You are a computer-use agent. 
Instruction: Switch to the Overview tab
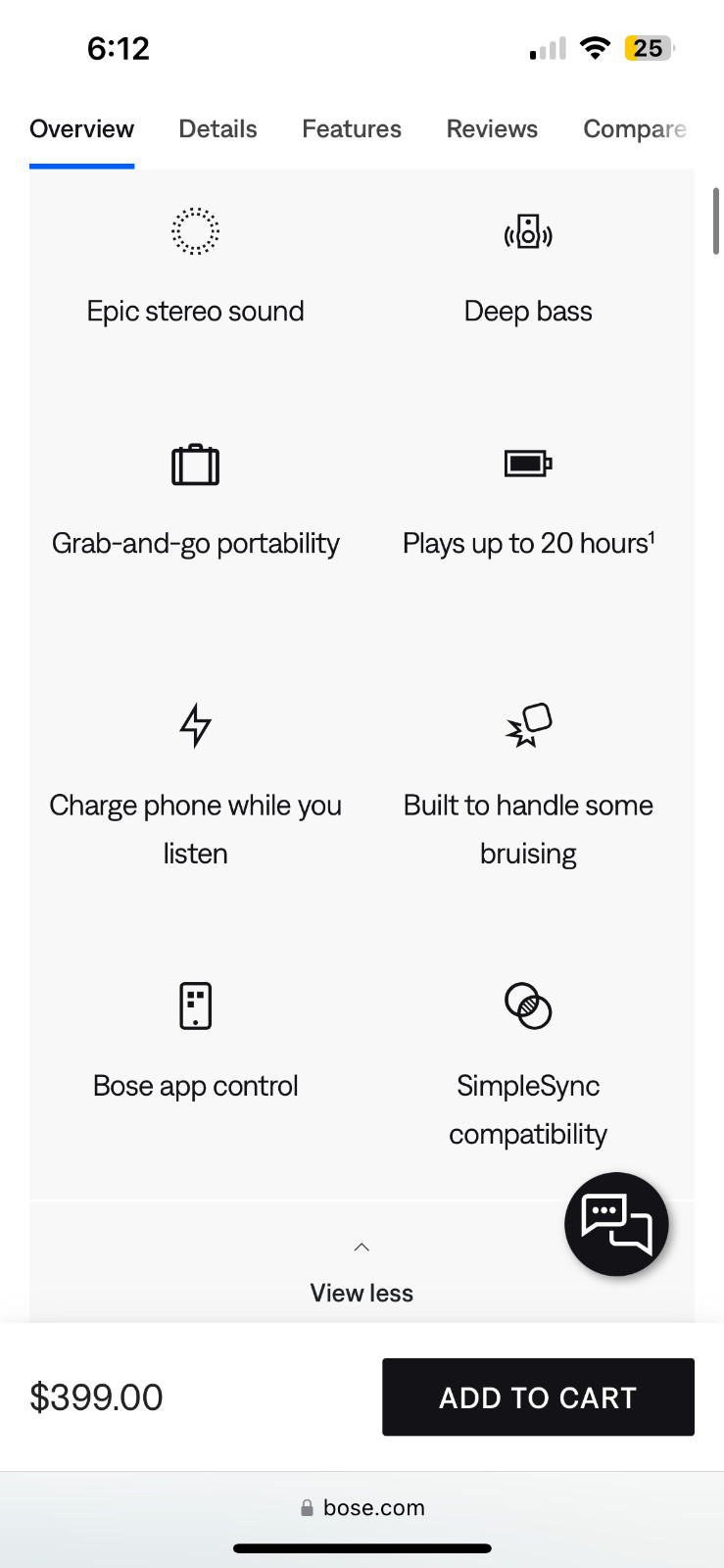tap(81, 129)
